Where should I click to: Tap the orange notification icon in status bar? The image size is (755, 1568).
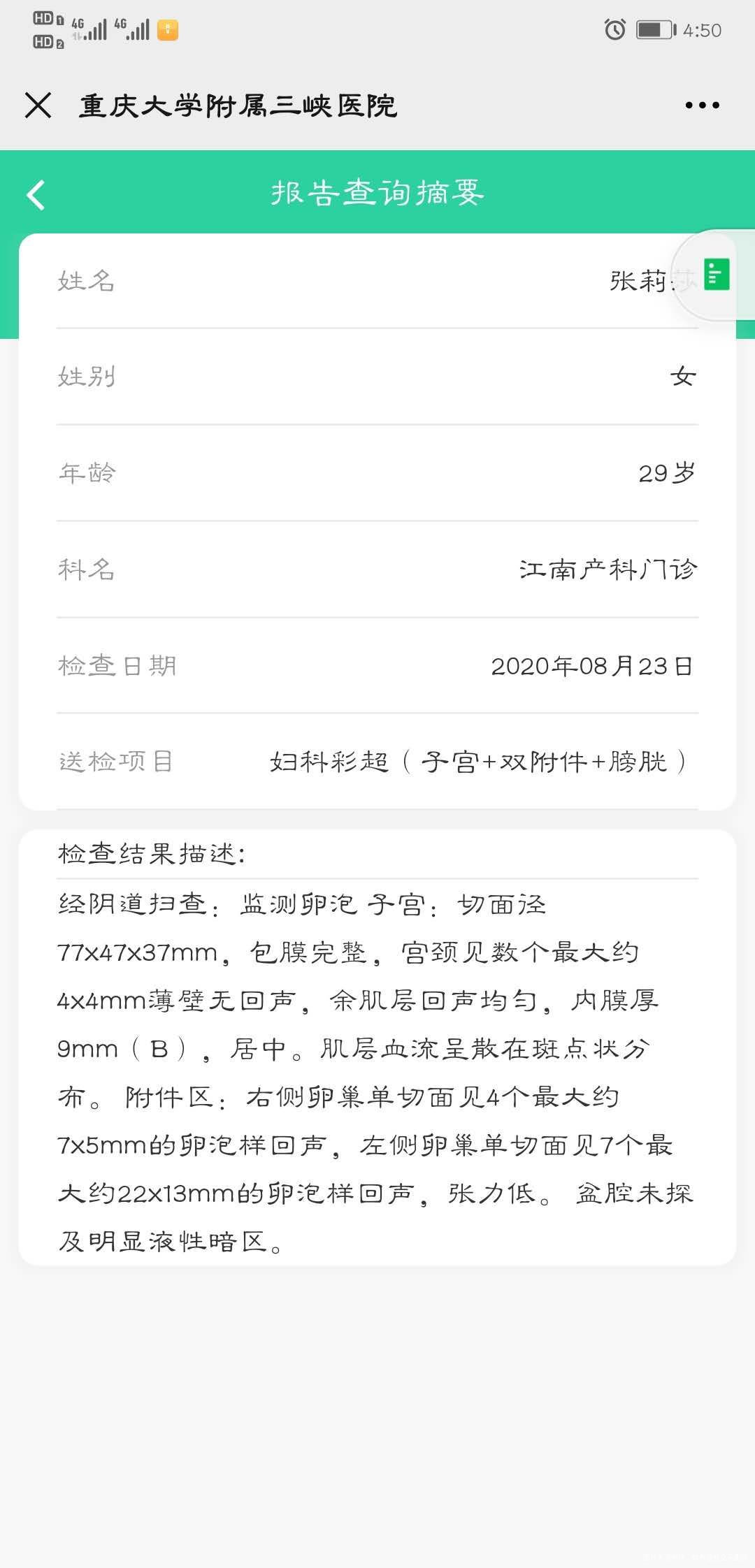tap(166, 29)
